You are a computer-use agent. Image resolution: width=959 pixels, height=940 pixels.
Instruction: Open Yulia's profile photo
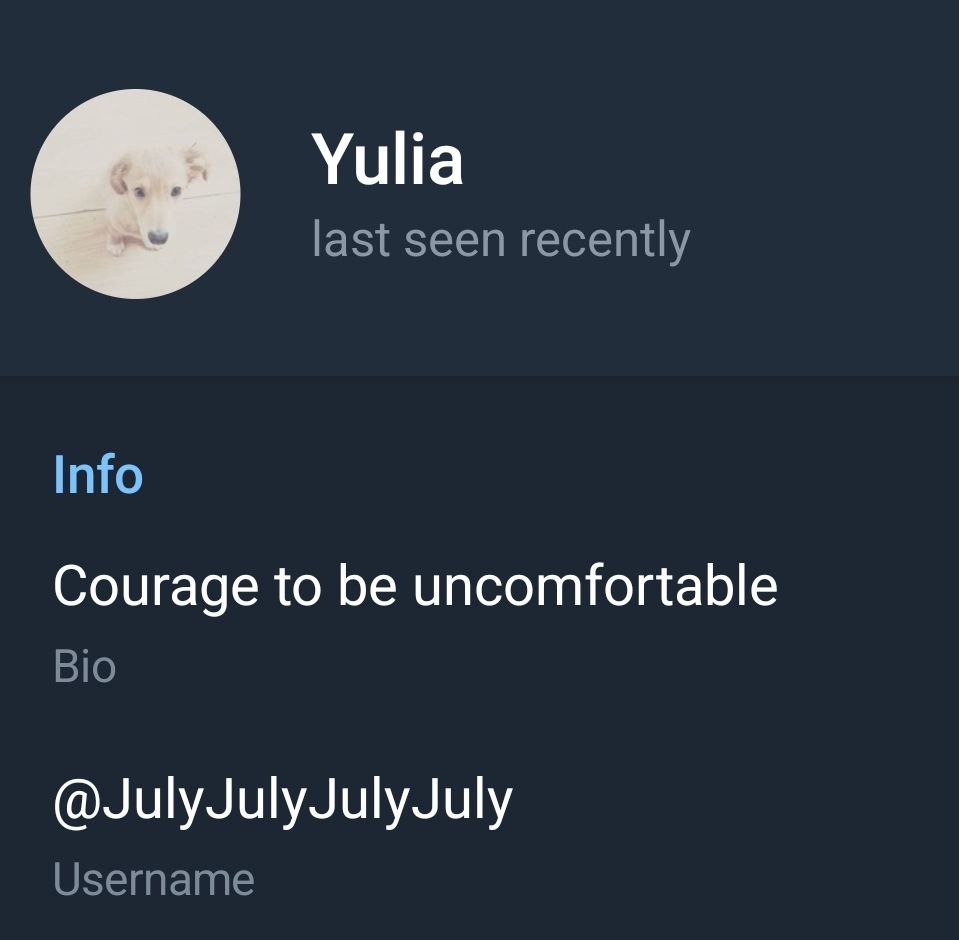[135, 194]
